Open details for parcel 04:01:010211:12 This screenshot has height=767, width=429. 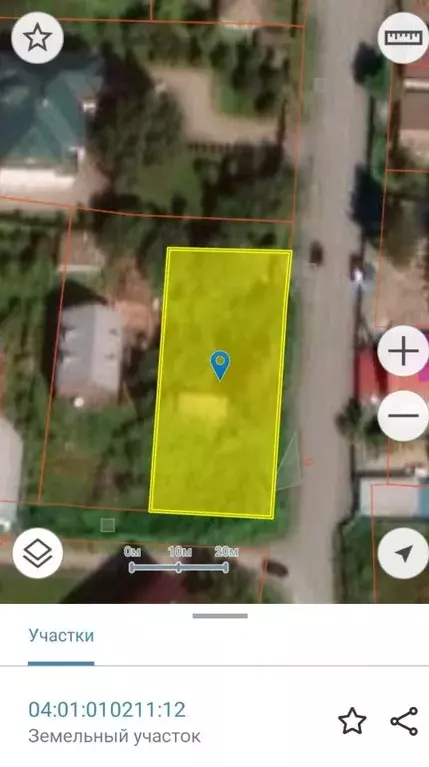tap(107, 710)
